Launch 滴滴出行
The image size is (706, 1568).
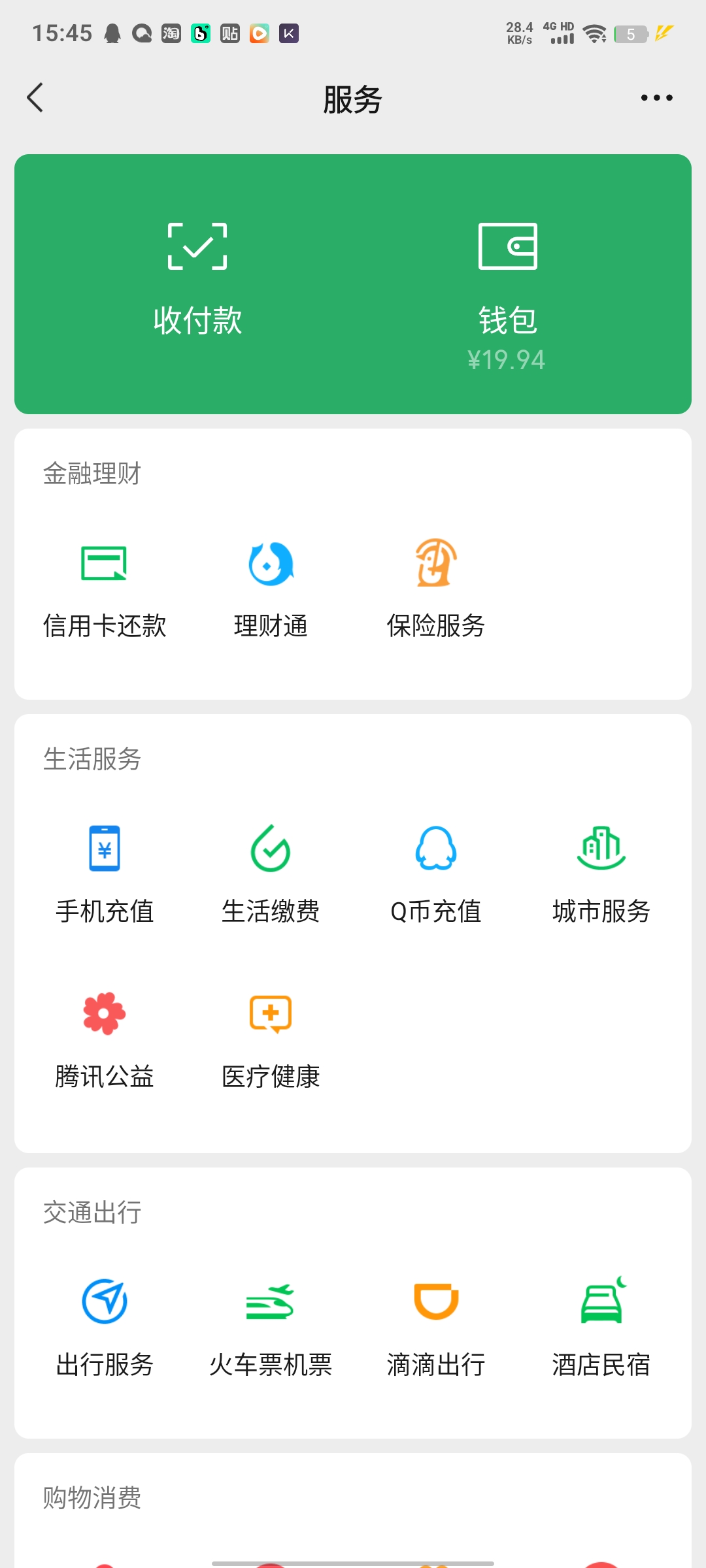436,1326
